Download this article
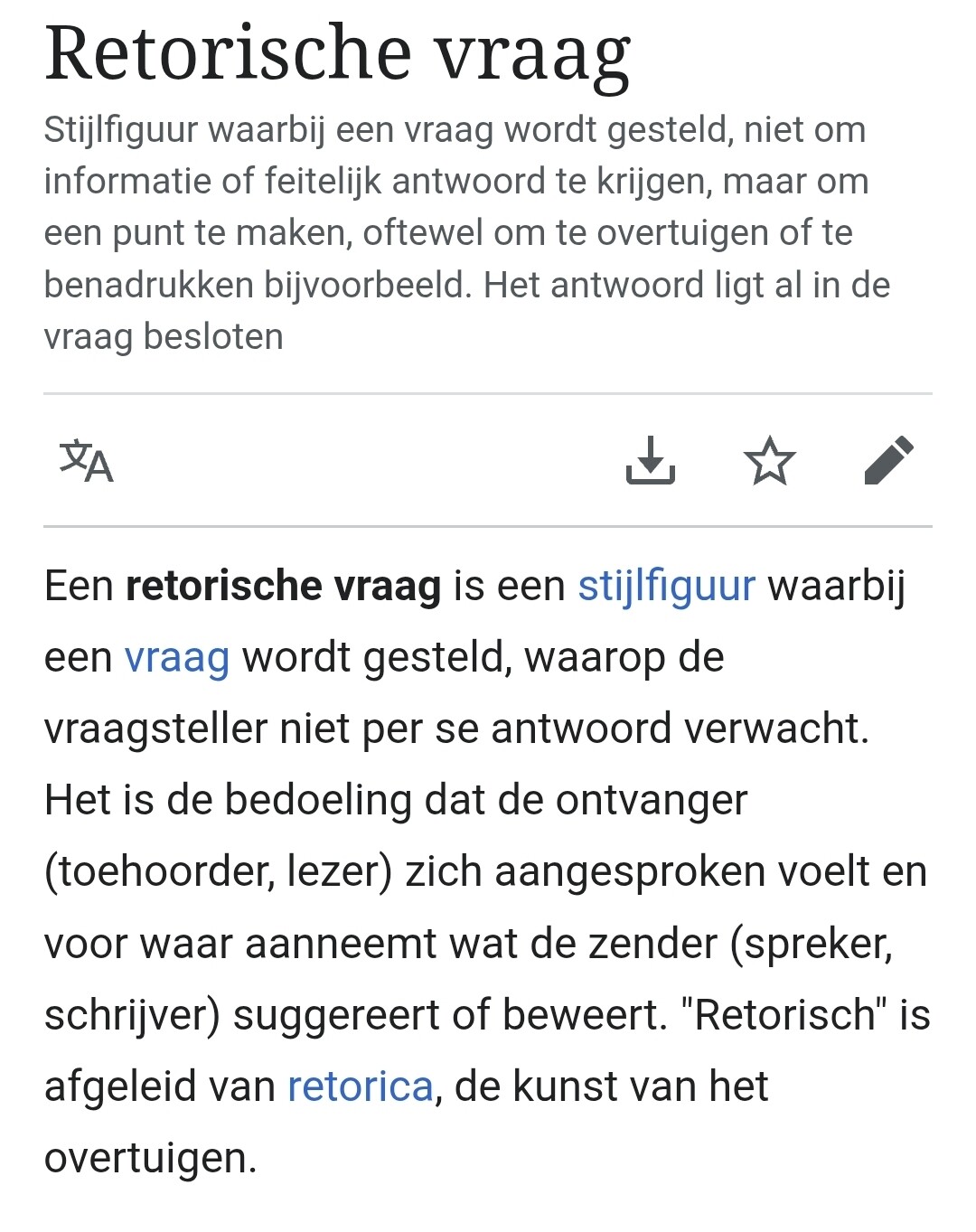 tap(650, 461)
